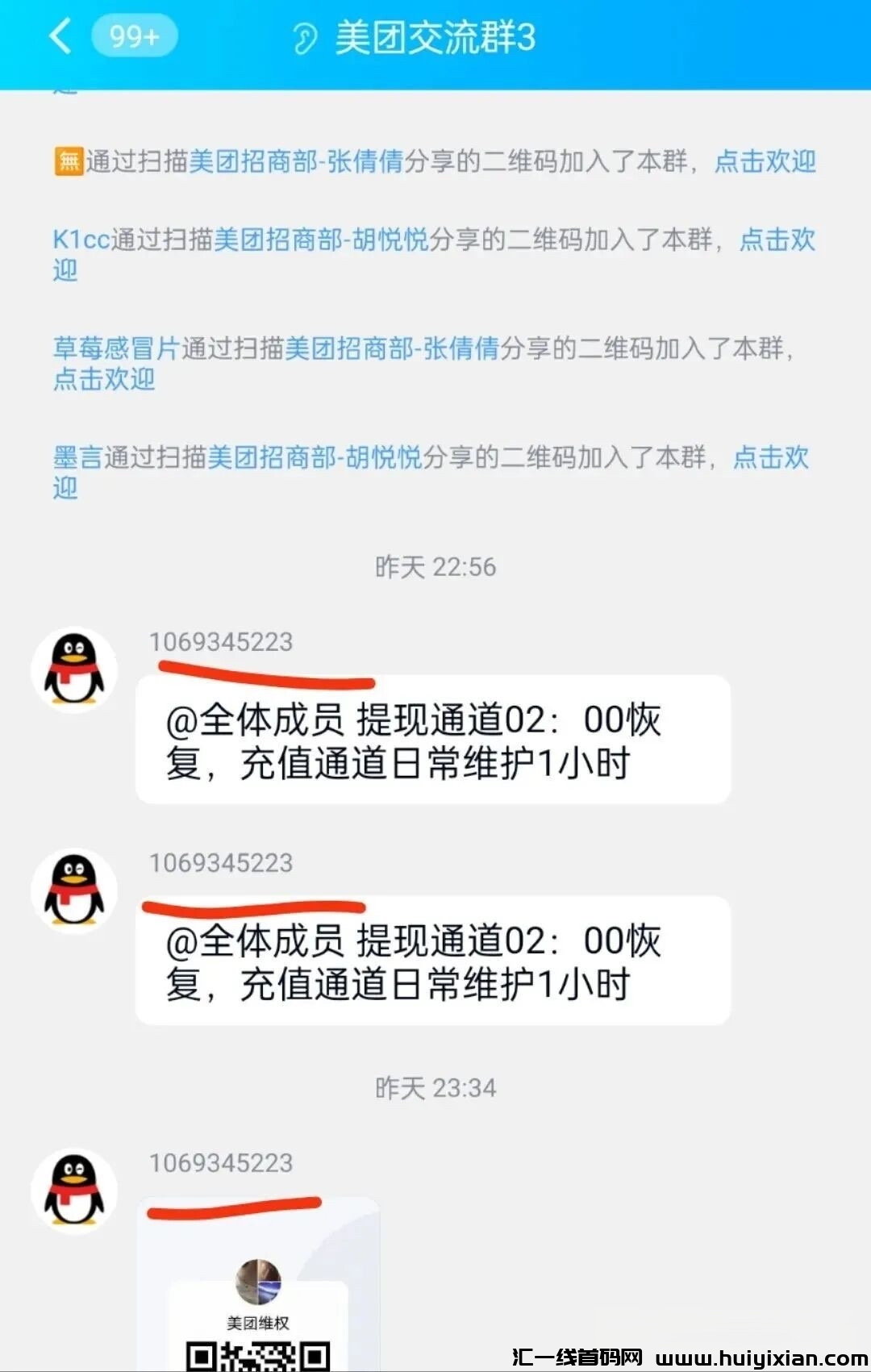View the profile of 草莓感冒片
The image size is (871, 1372).
pyautogui.click(x=116, y=348)
